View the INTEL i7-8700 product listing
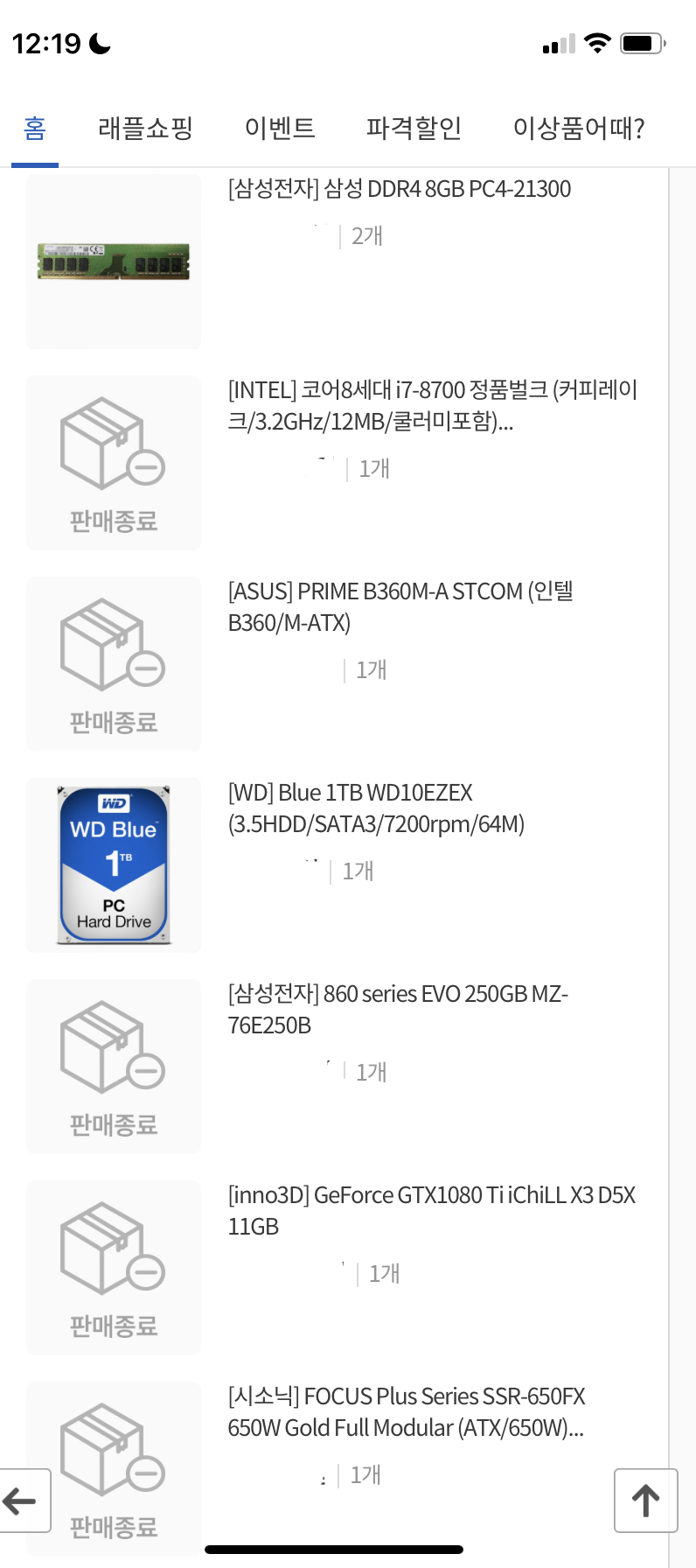This screenshot has width=696, height=1568. [433, 406]
